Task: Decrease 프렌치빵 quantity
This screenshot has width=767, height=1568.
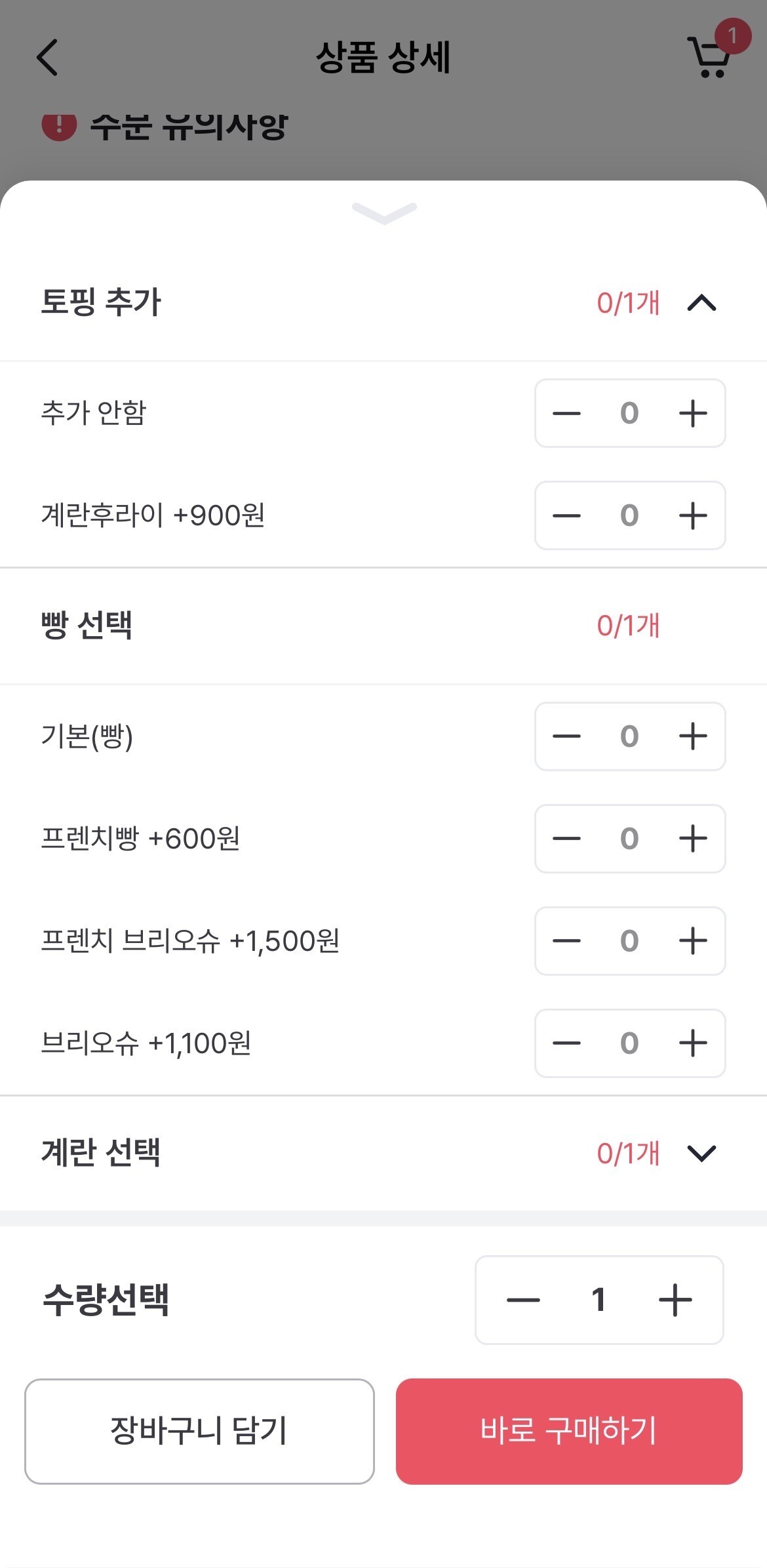Action: click(566, 838)
